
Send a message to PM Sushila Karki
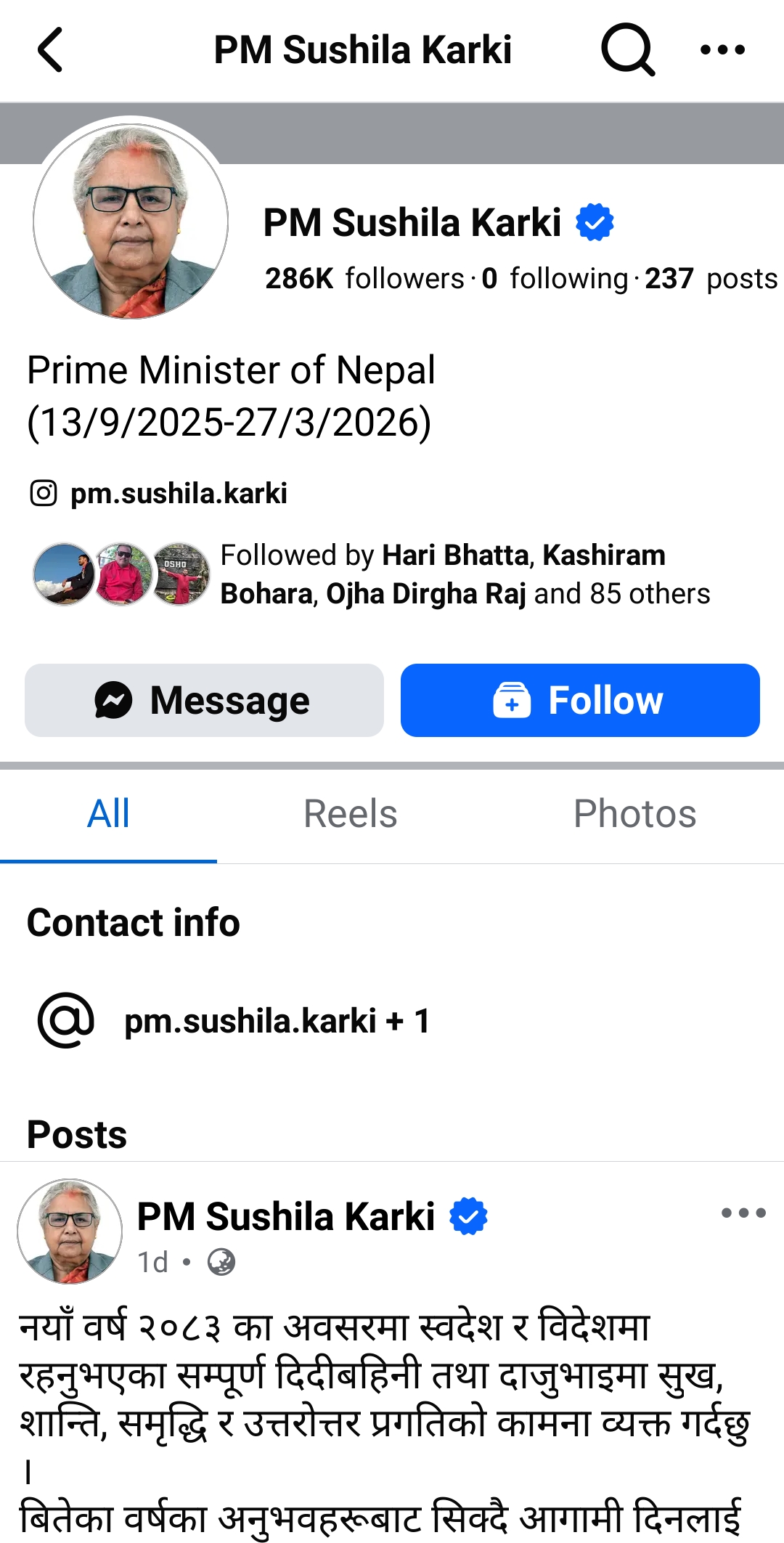[204, 700]
